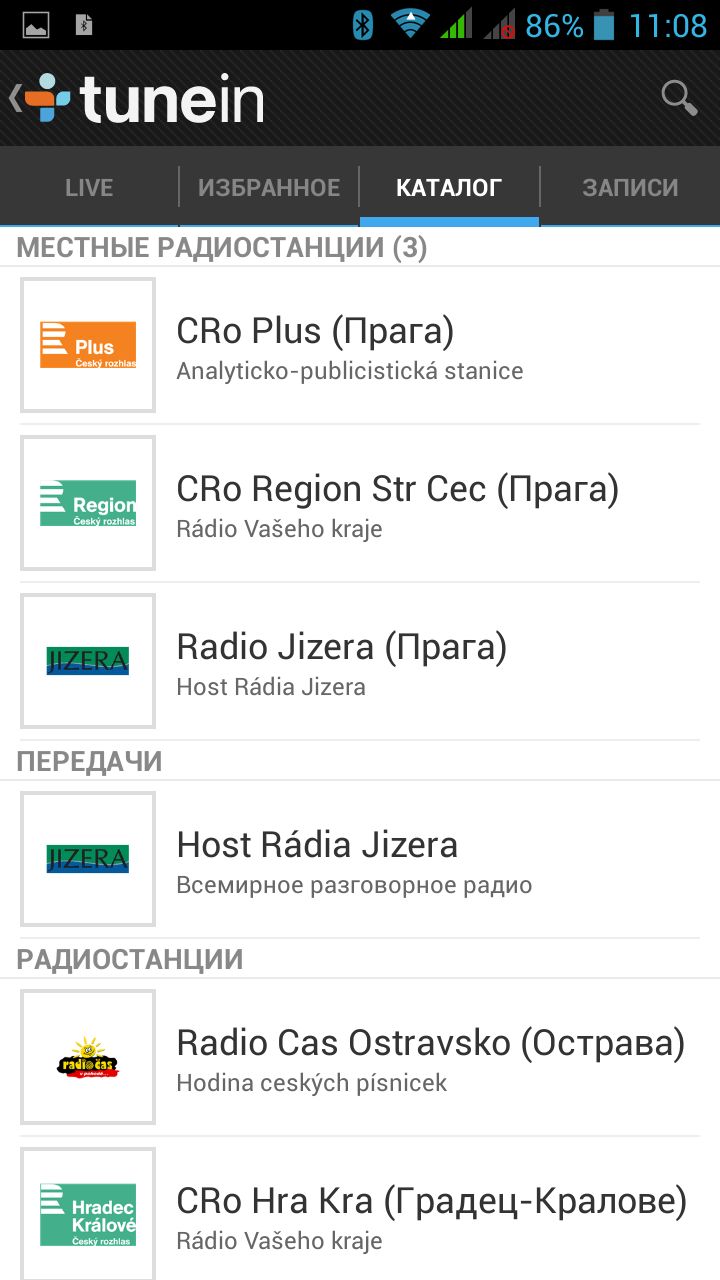Open the Host Rádia Jizera show
Viewport: 720px width, 1280px height.
[x=360, y=860]
